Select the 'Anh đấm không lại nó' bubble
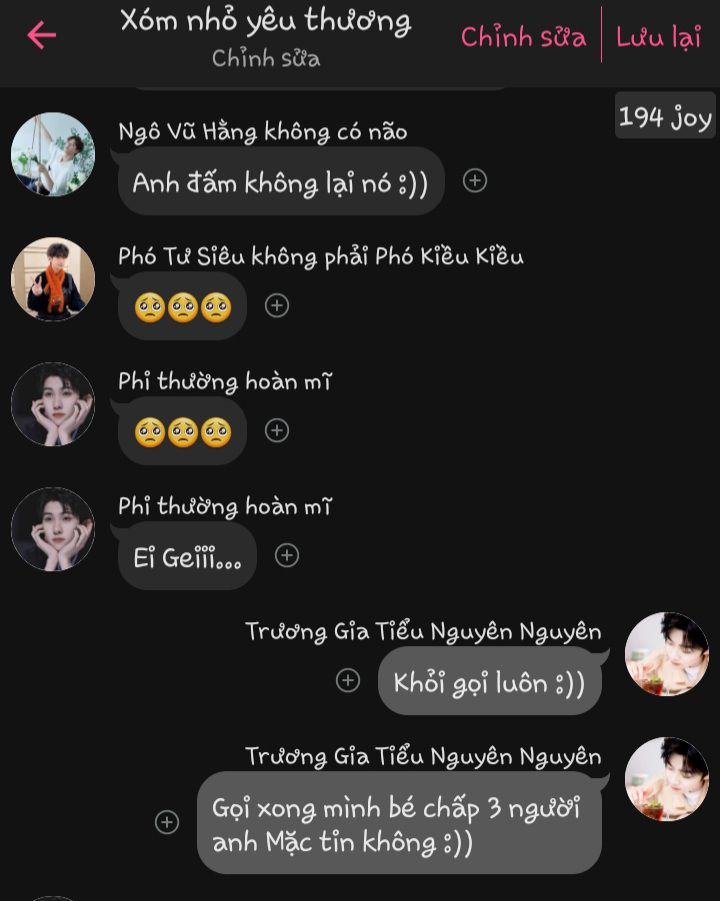The height and width of the screenshot is (901, 720). (281, 182)
